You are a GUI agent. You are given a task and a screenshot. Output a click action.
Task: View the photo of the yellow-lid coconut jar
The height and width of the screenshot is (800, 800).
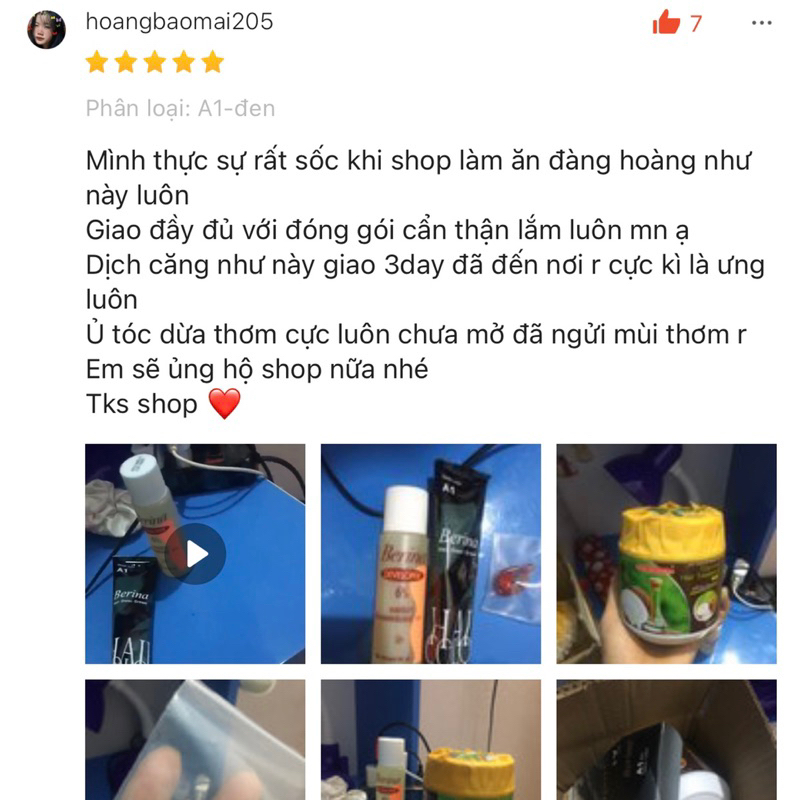666,554
